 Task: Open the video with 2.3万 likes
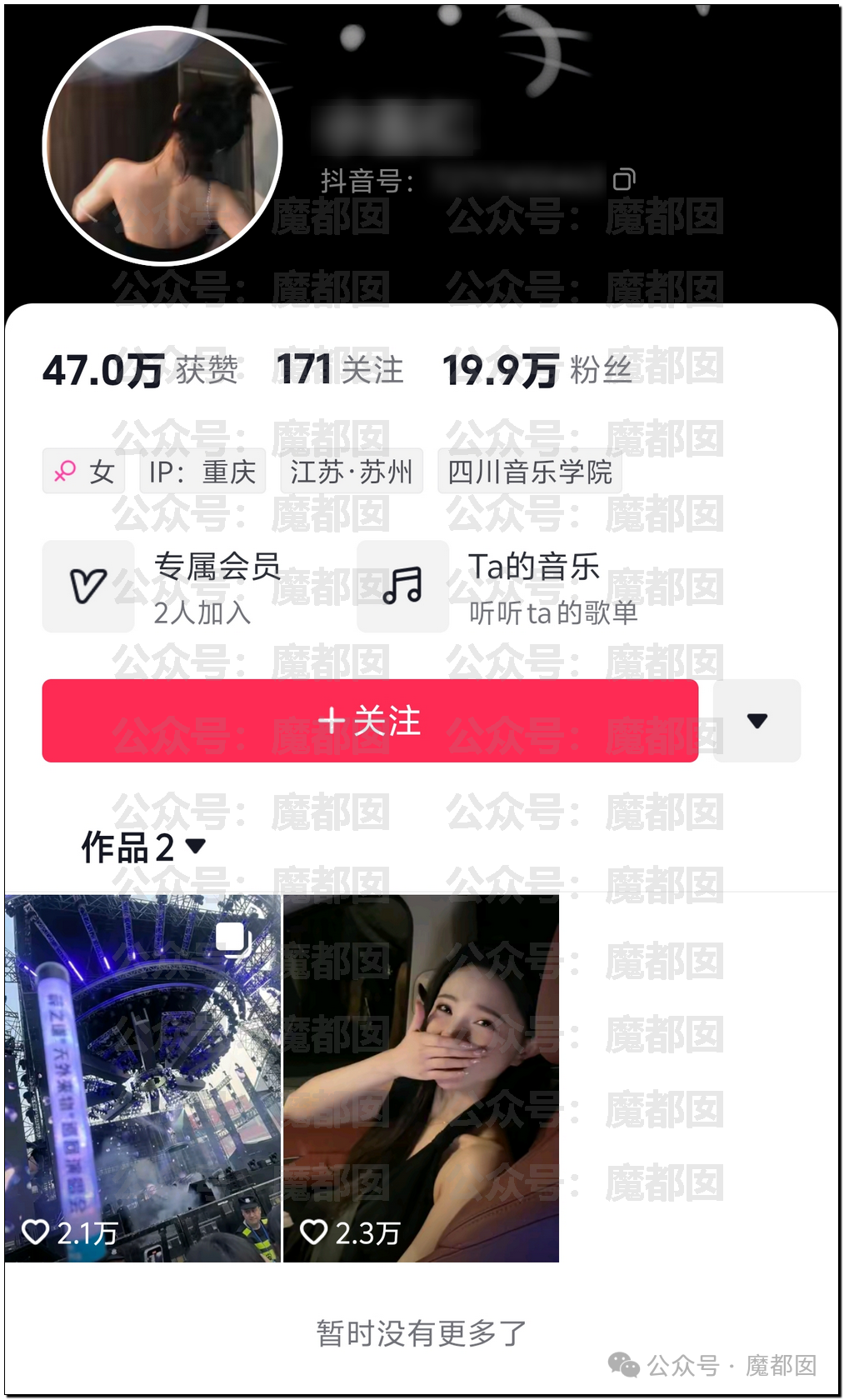(421, 1078)
